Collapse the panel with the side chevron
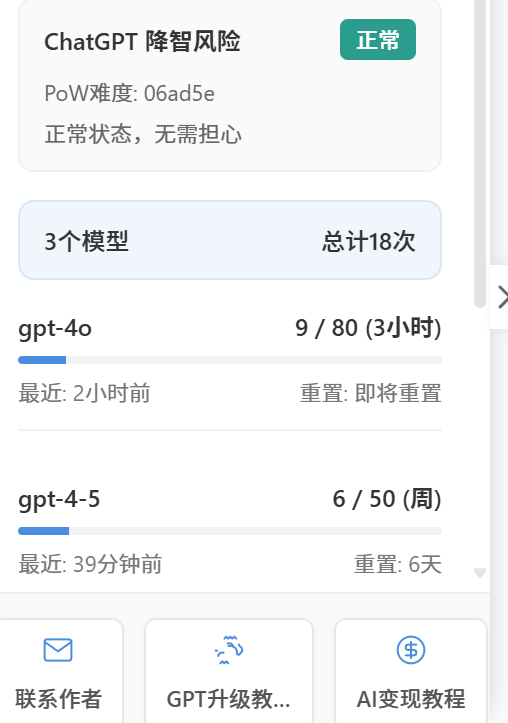Viewport: 508px width, 723px height. (500, 297)
